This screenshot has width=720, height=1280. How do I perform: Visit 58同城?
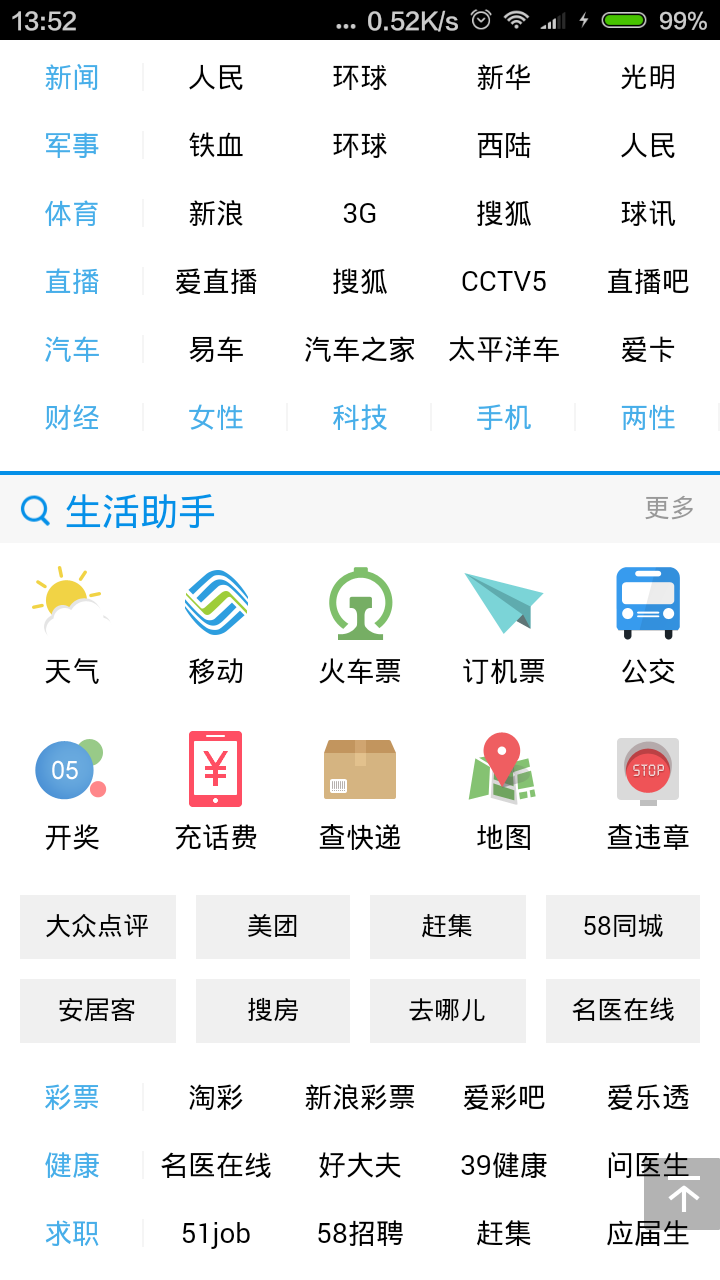pos(623,927)
